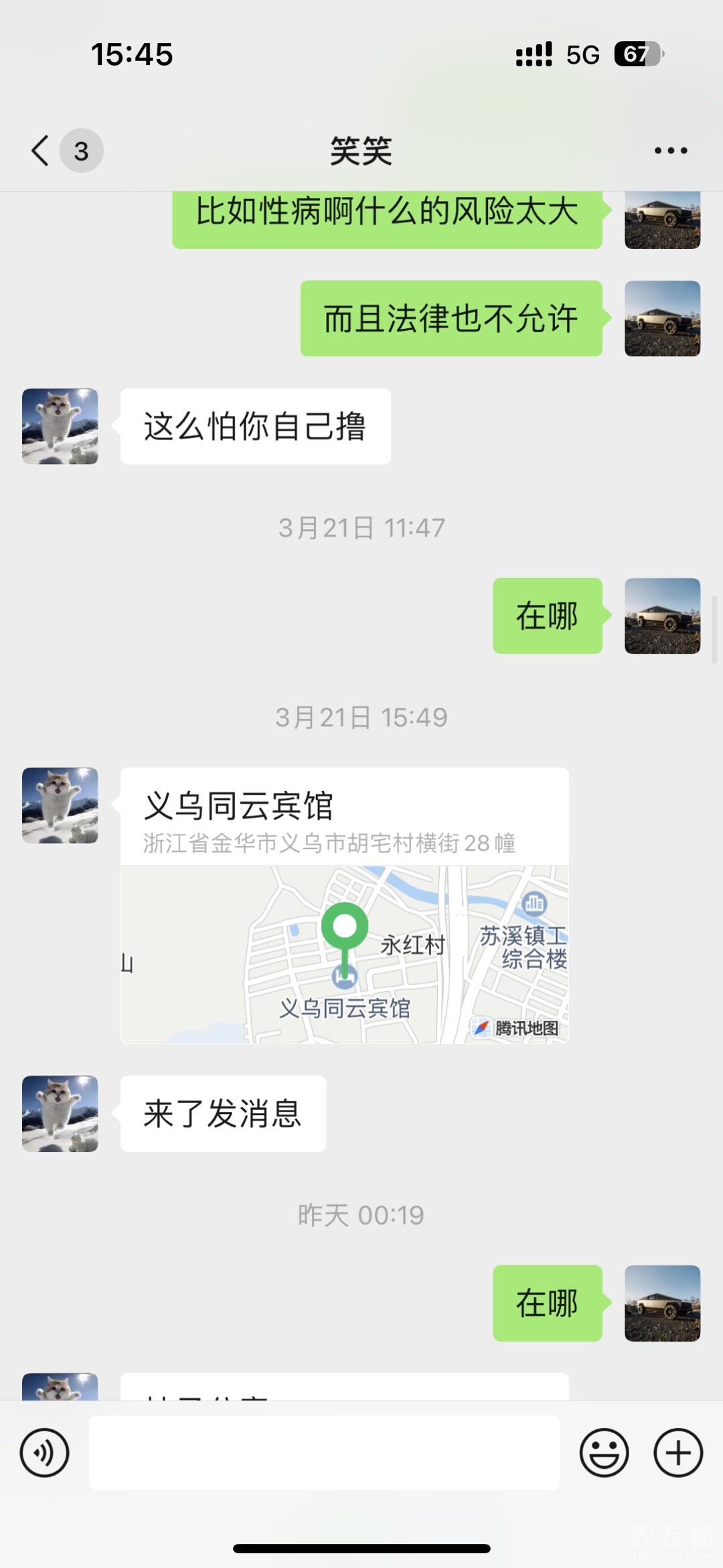
Task: Open the emoji sticker panel
Action: coord(604,1453)
